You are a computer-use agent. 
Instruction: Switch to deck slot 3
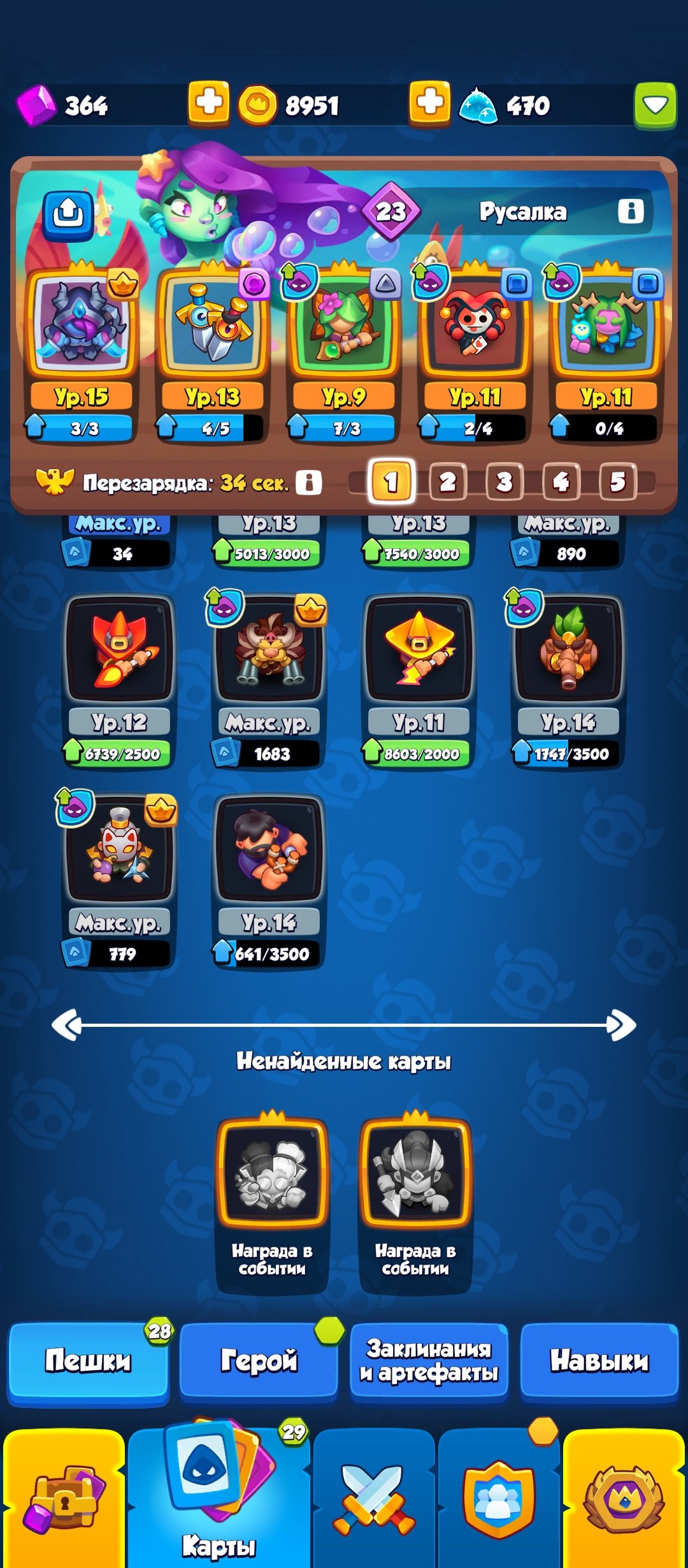tap(505, 481)
